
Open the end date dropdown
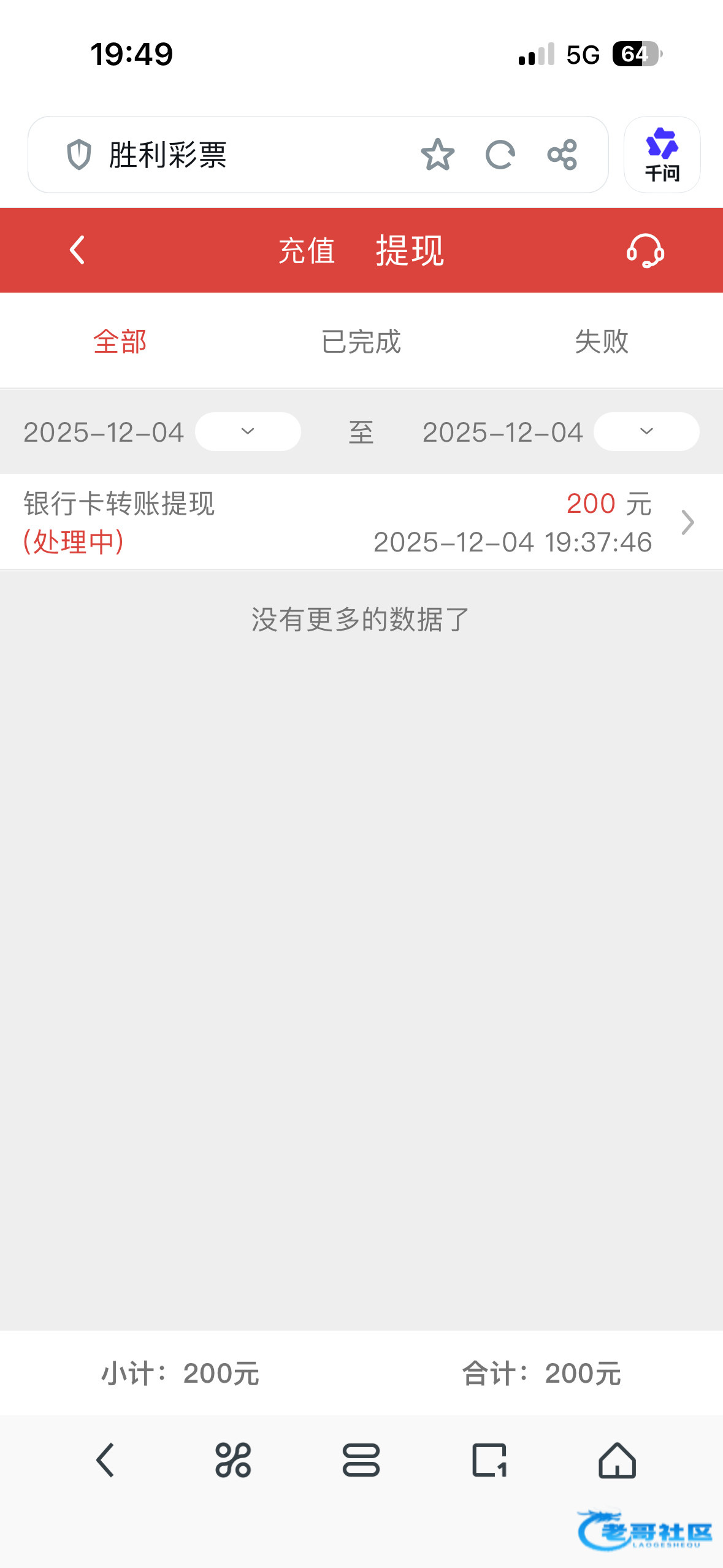point(646,432)
